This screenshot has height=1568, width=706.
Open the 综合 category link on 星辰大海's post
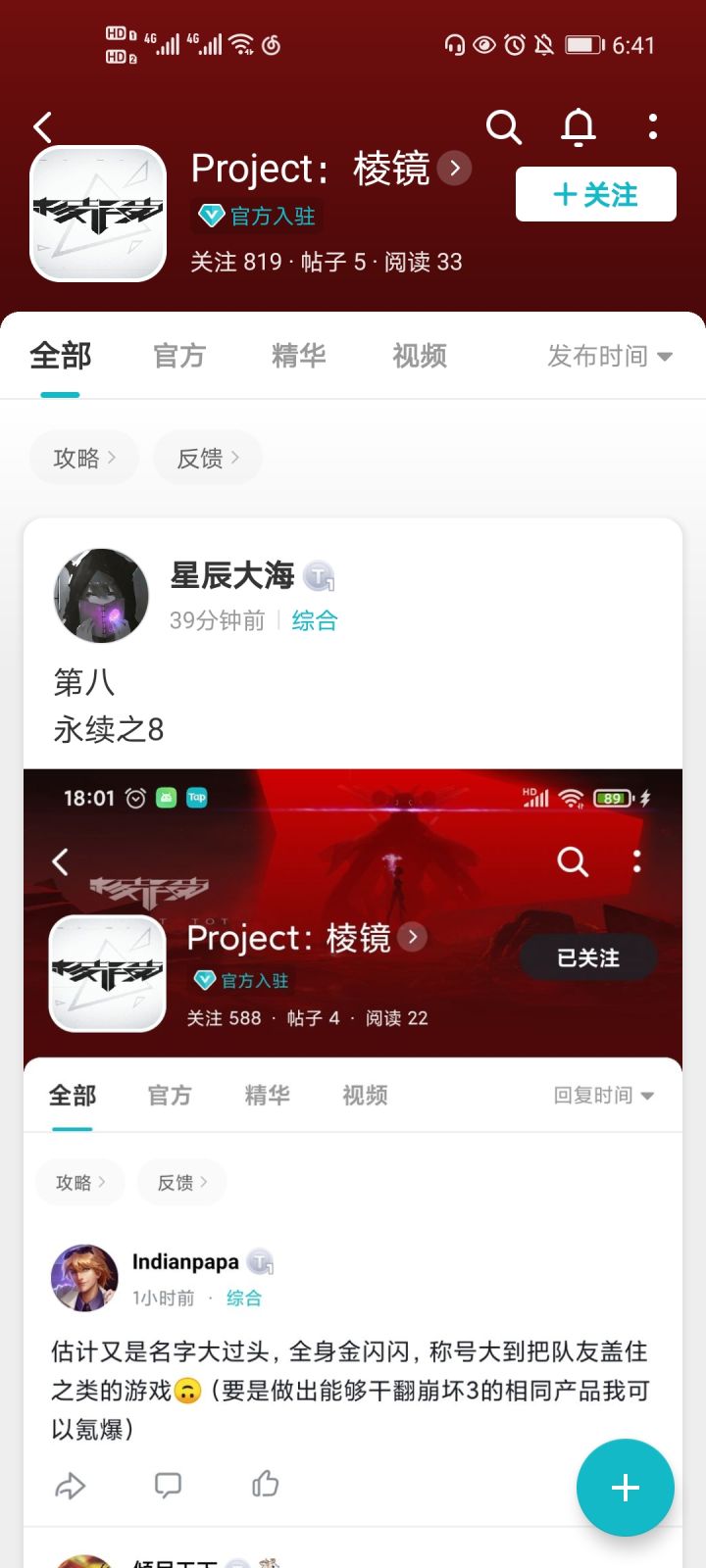(x=315, y=620)
